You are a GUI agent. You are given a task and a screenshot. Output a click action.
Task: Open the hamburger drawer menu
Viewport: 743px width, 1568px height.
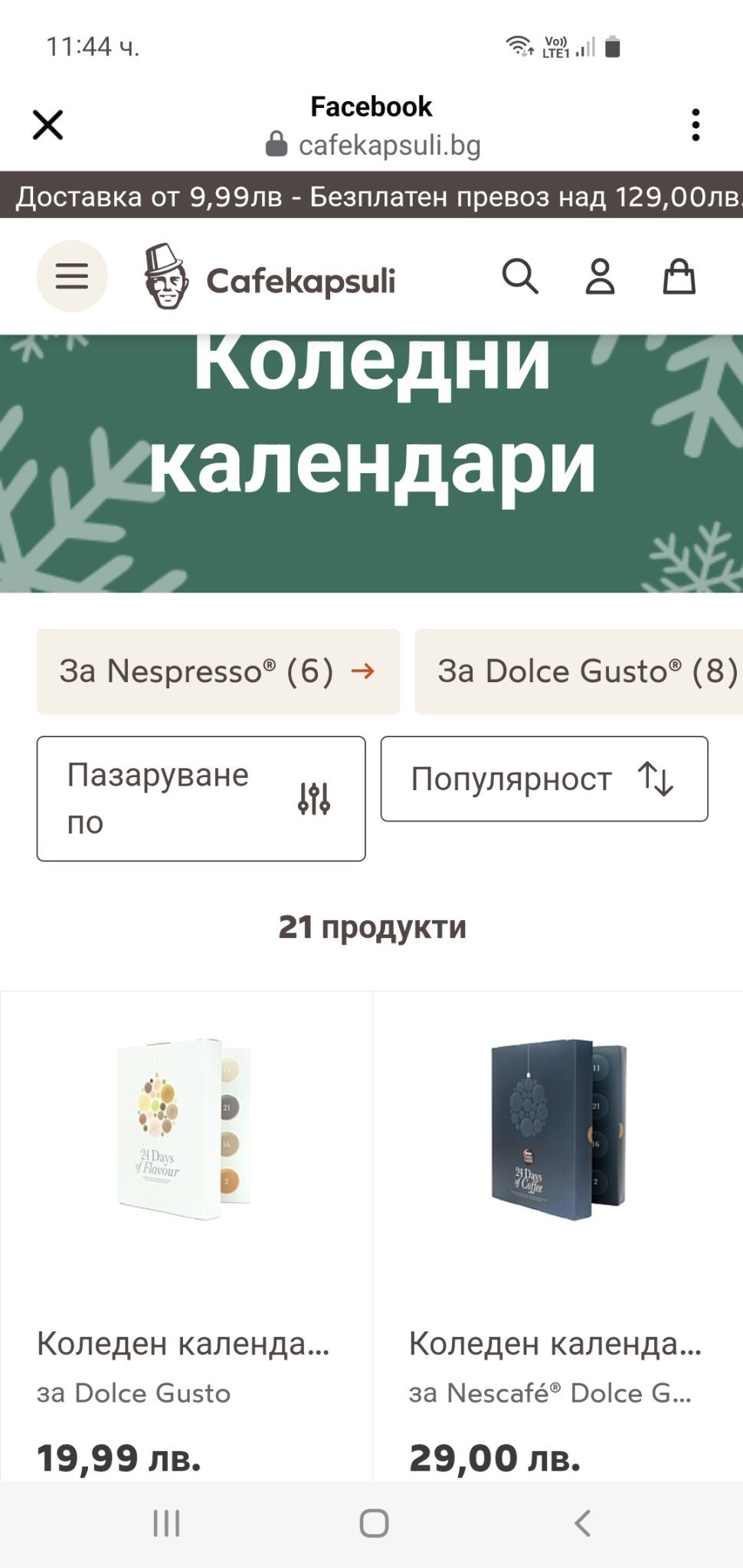(72, 276)
